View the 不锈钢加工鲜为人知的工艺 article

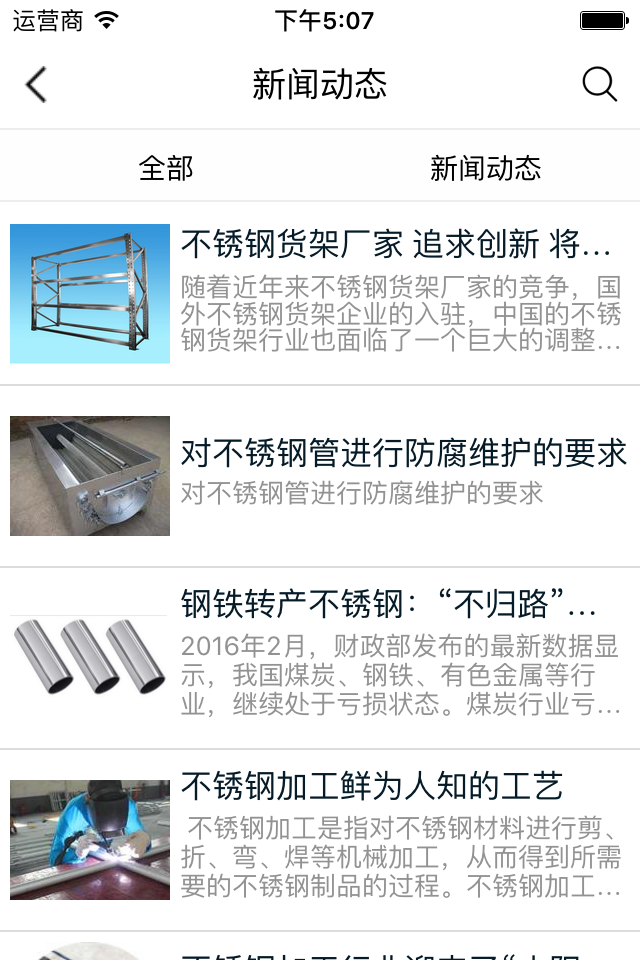[x=372, y=786]
